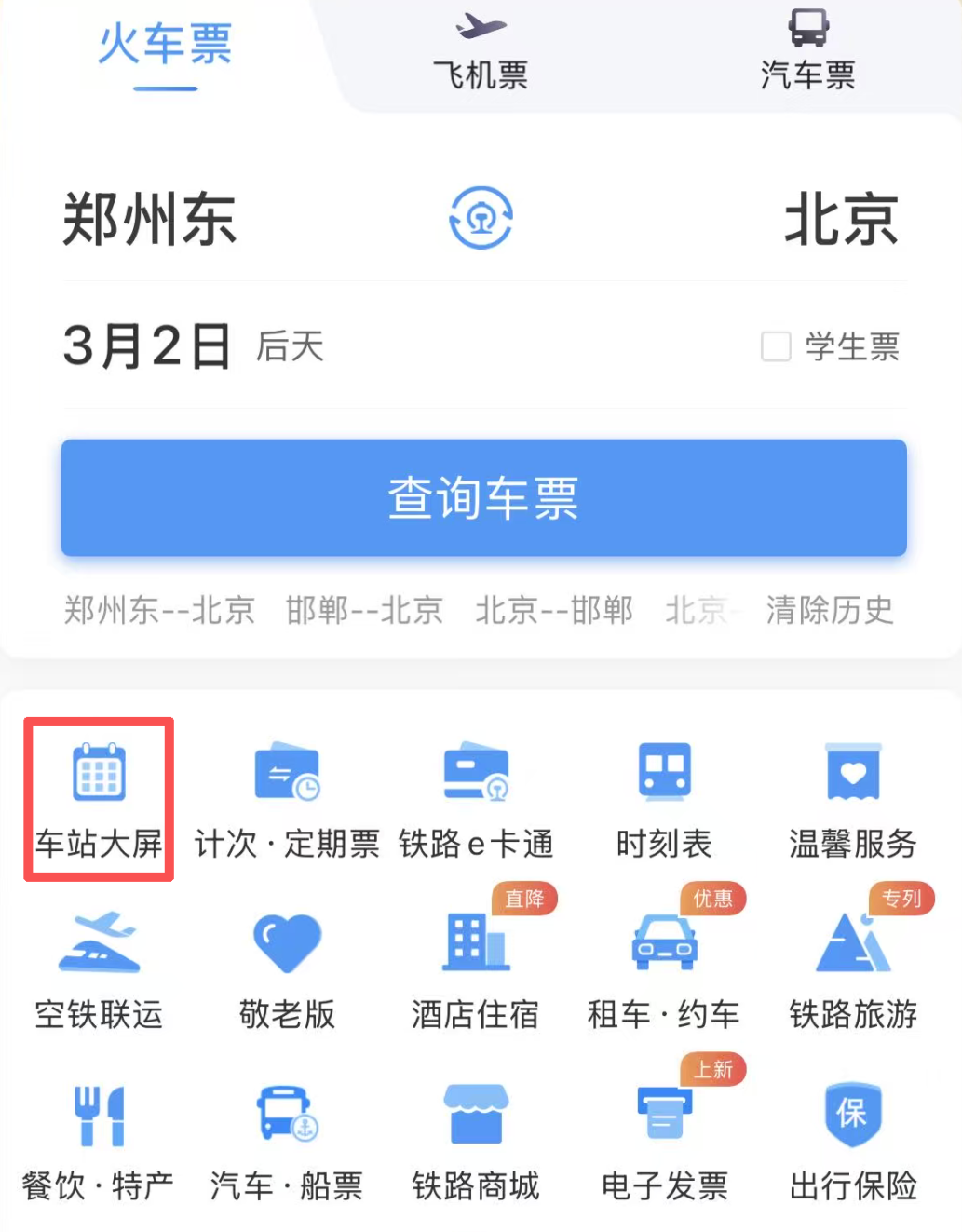Change arrival station 北京
This screenshot has width=962, height=1232.
840,220
